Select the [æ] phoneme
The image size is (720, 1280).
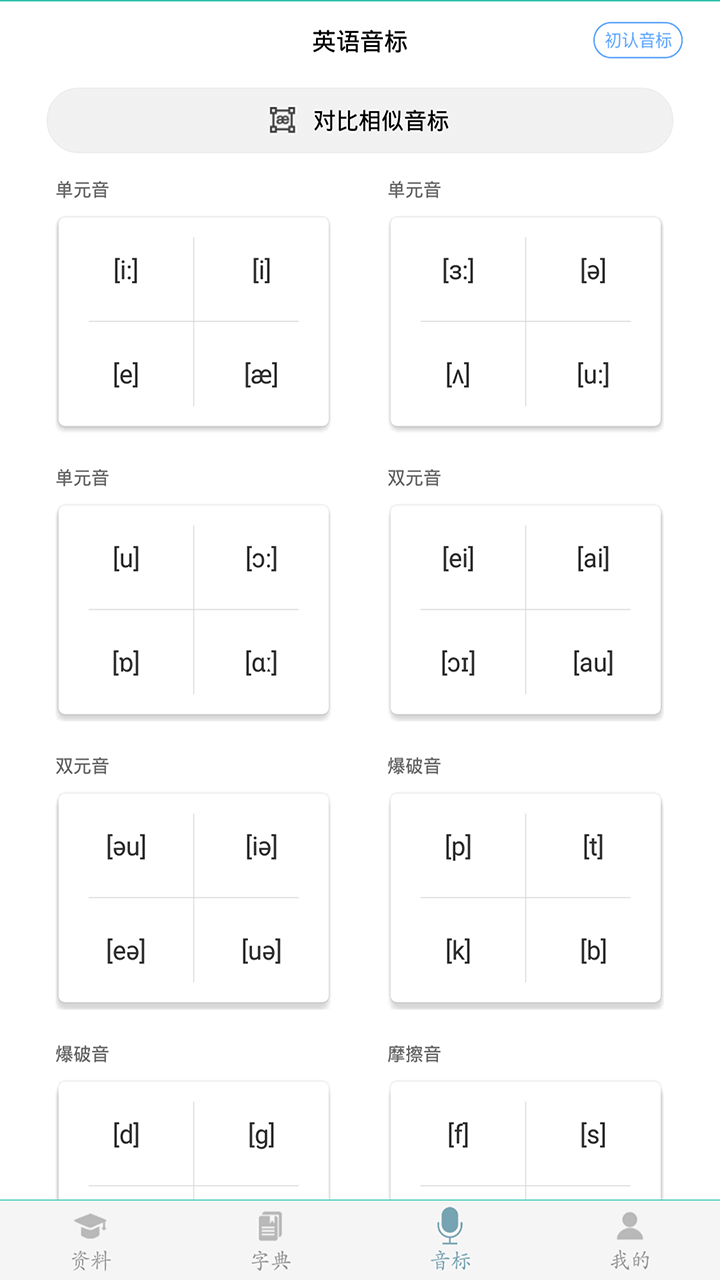[260, 374]
